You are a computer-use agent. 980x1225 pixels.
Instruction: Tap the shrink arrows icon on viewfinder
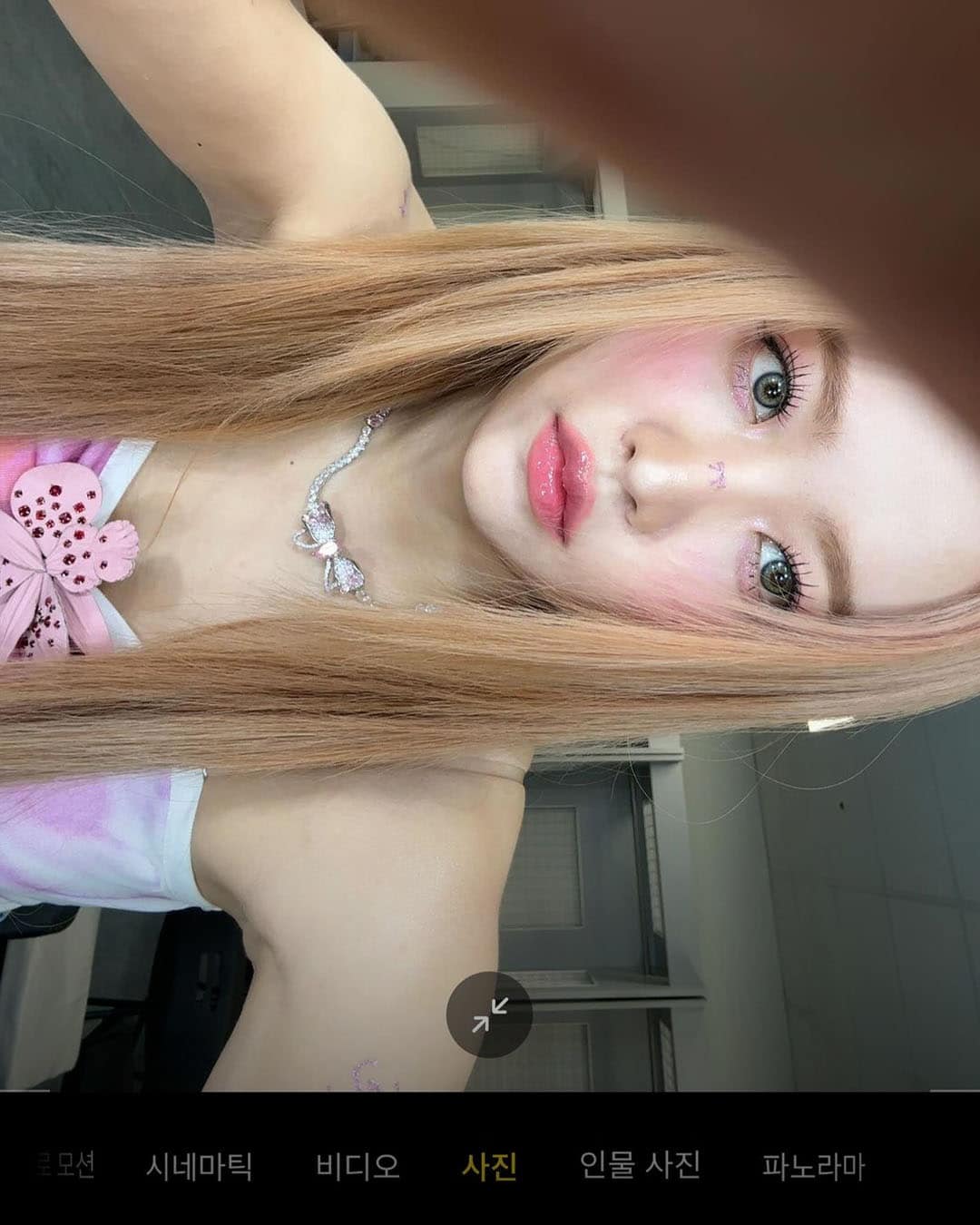pyautogui.click(x=489, y=1014)
